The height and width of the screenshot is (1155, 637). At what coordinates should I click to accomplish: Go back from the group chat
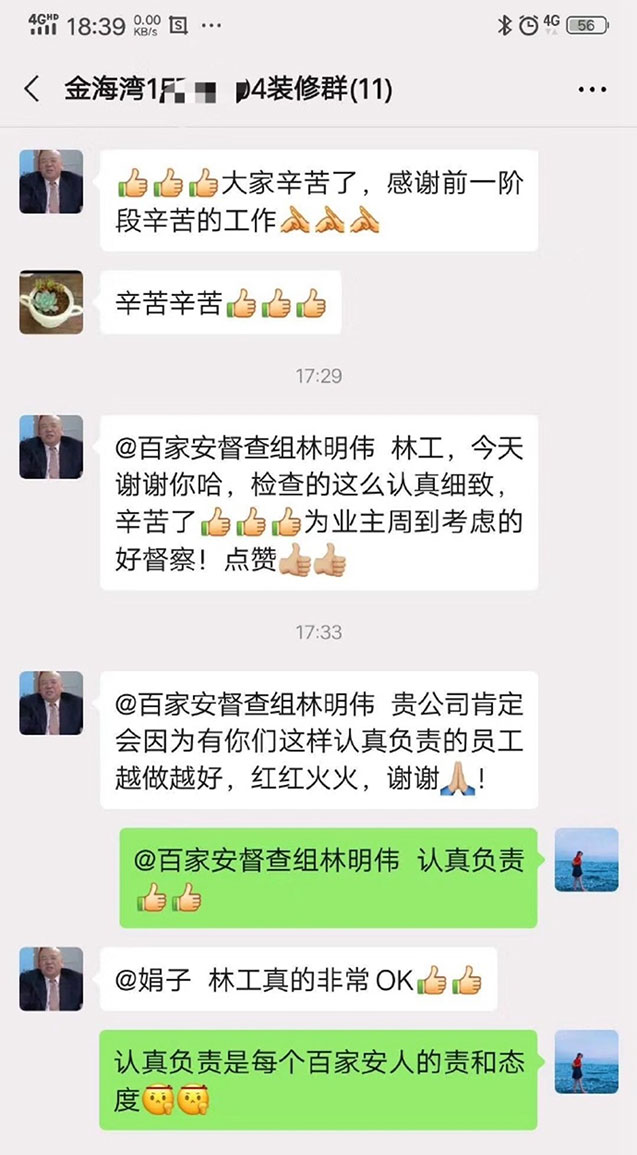click(x=32, y=89)
